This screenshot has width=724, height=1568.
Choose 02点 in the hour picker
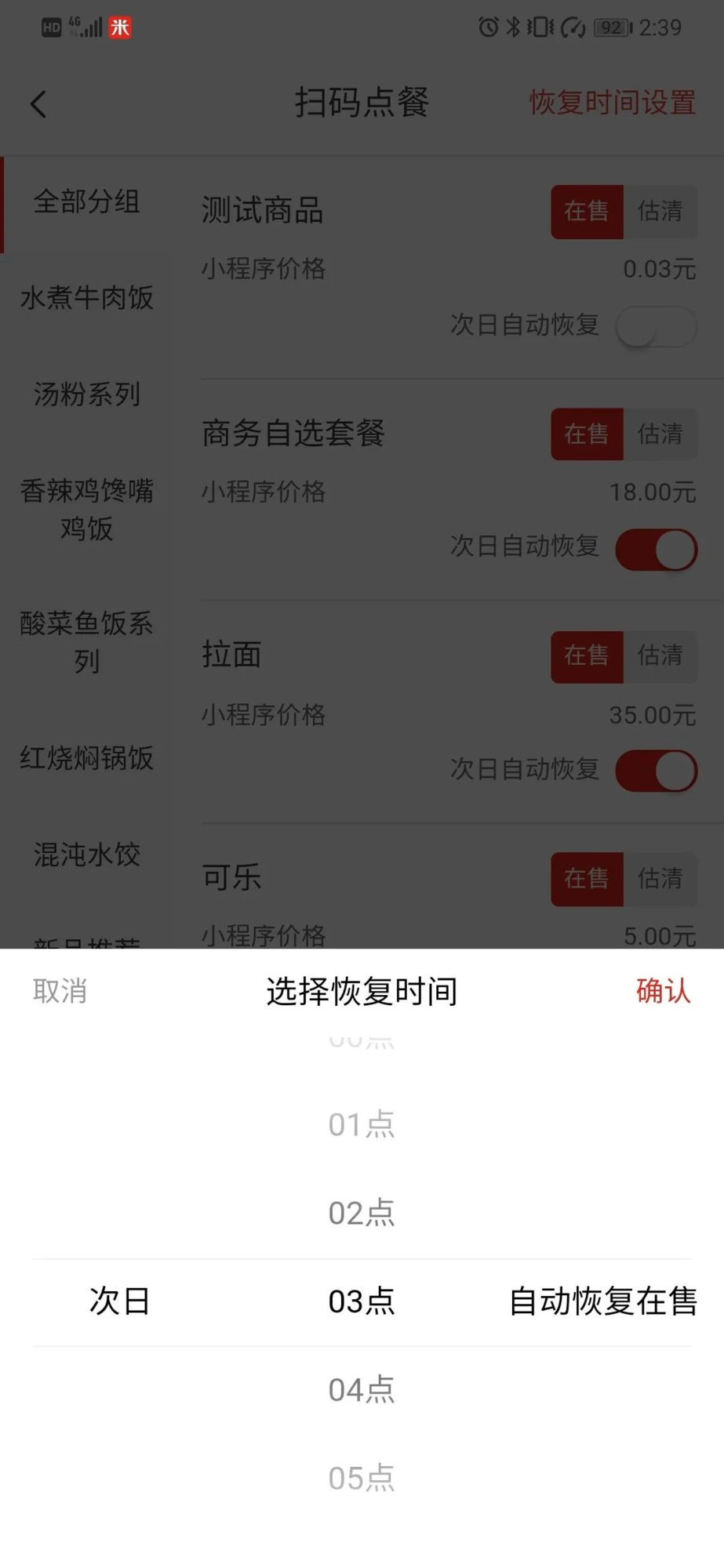pyautogui.click(x=362, y=1213)
